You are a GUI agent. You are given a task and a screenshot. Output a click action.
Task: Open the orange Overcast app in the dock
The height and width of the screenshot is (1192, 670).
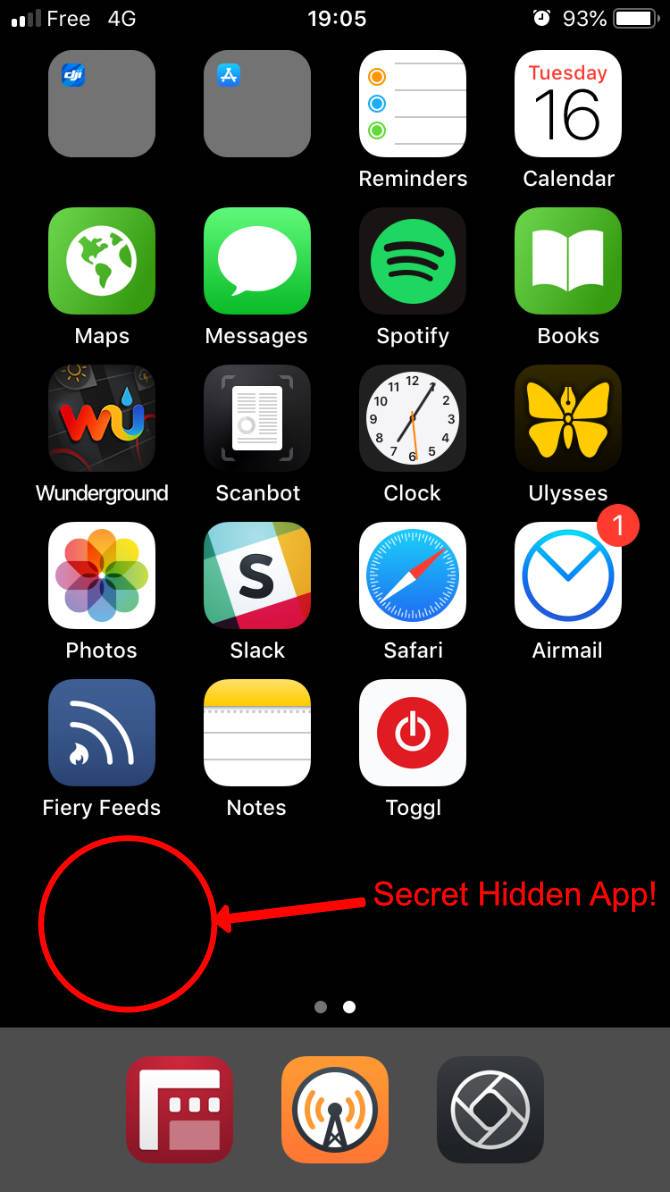[335, 1109]
